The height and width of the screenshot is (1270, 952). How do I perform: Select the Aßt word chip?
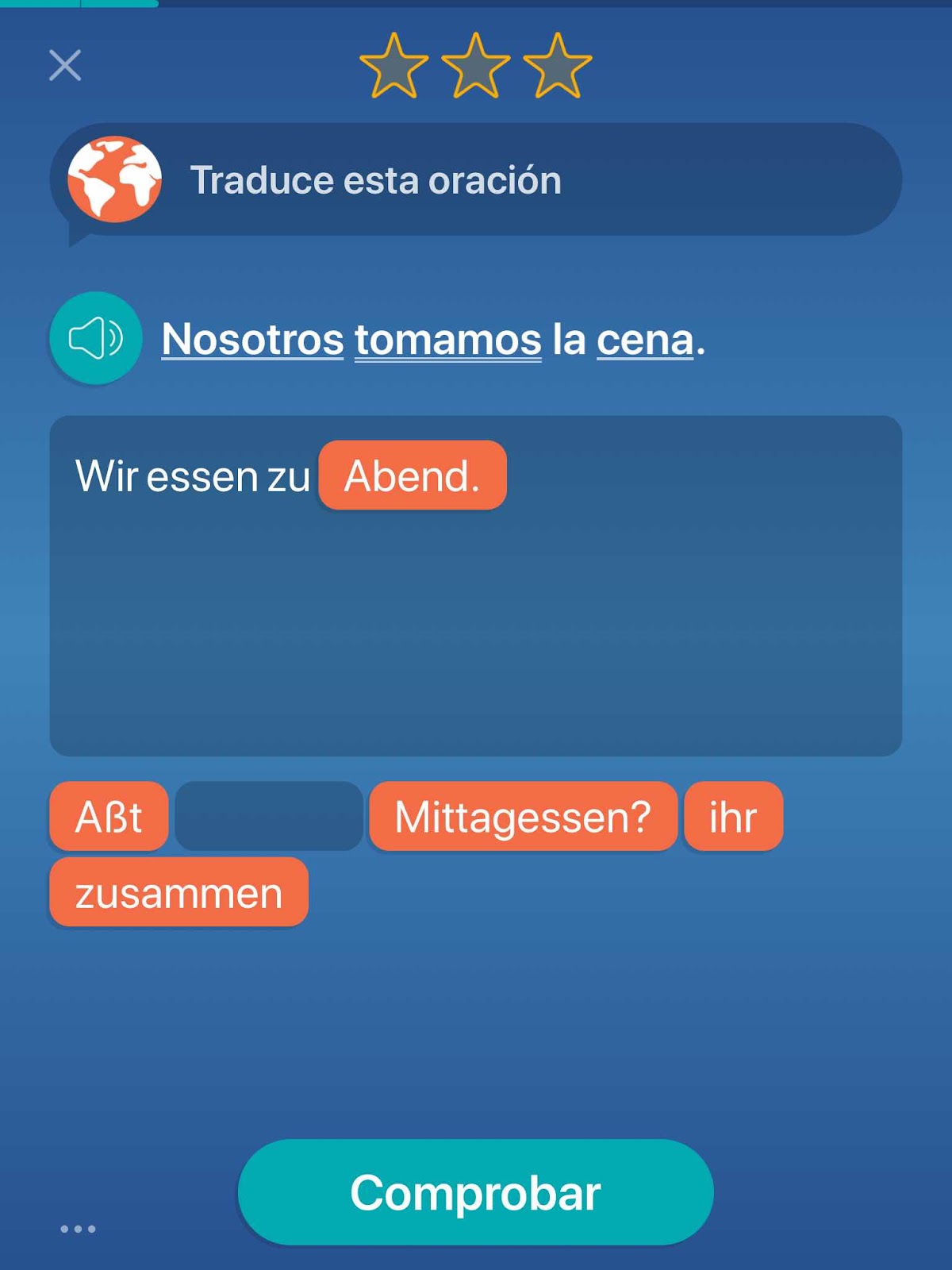coord(109,816)
